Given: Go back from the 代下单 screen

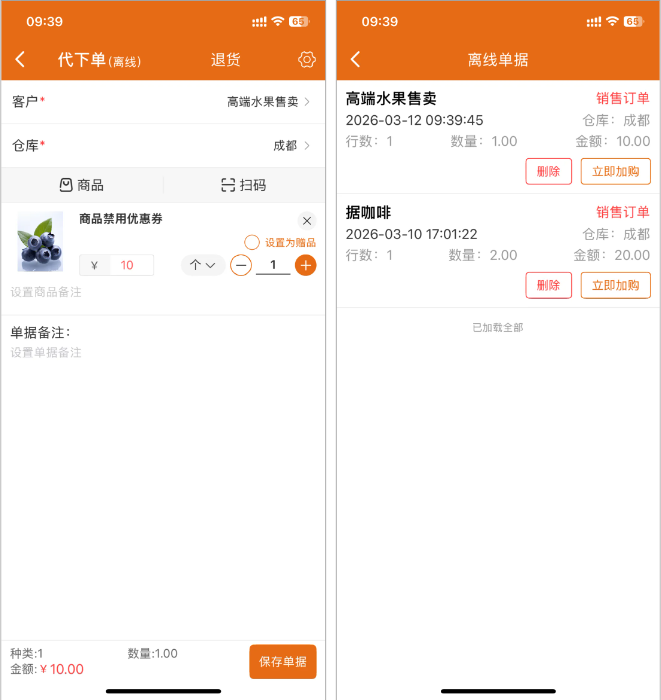Looking at the screenshot, I should 20,60.
